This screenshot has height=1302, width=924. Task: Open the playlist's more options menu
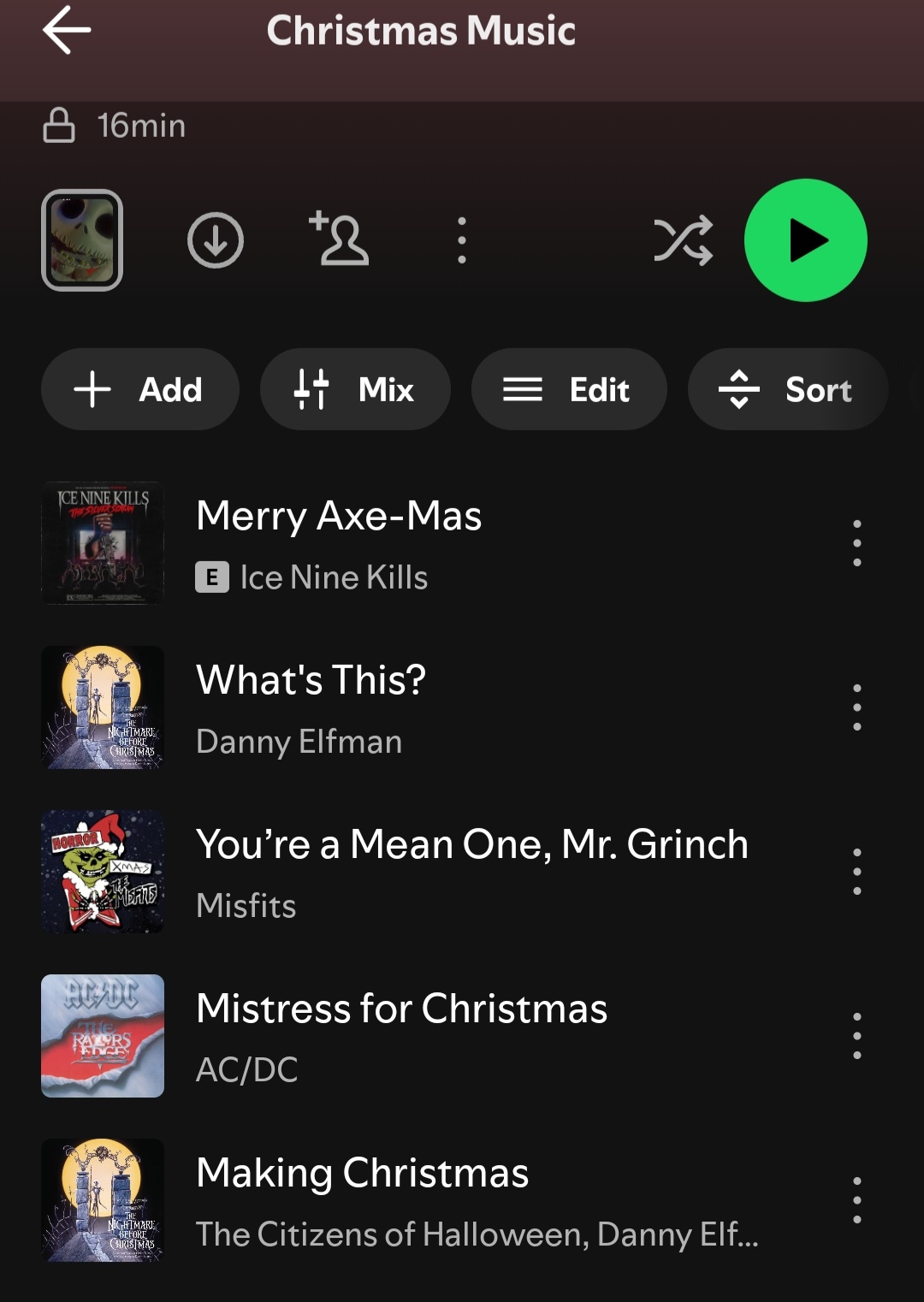click(x=462, y=240)
